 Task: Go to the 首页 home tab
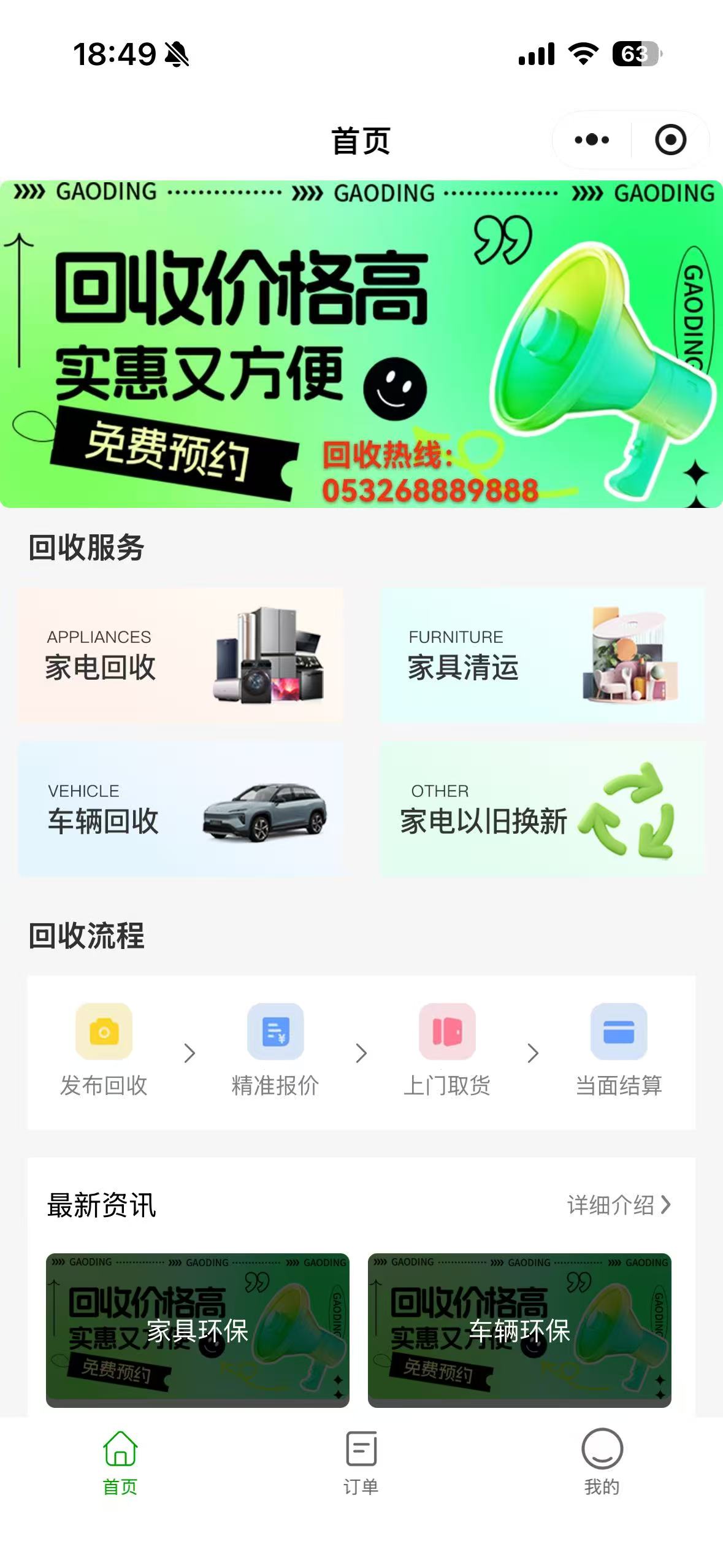click(120, 1462)
